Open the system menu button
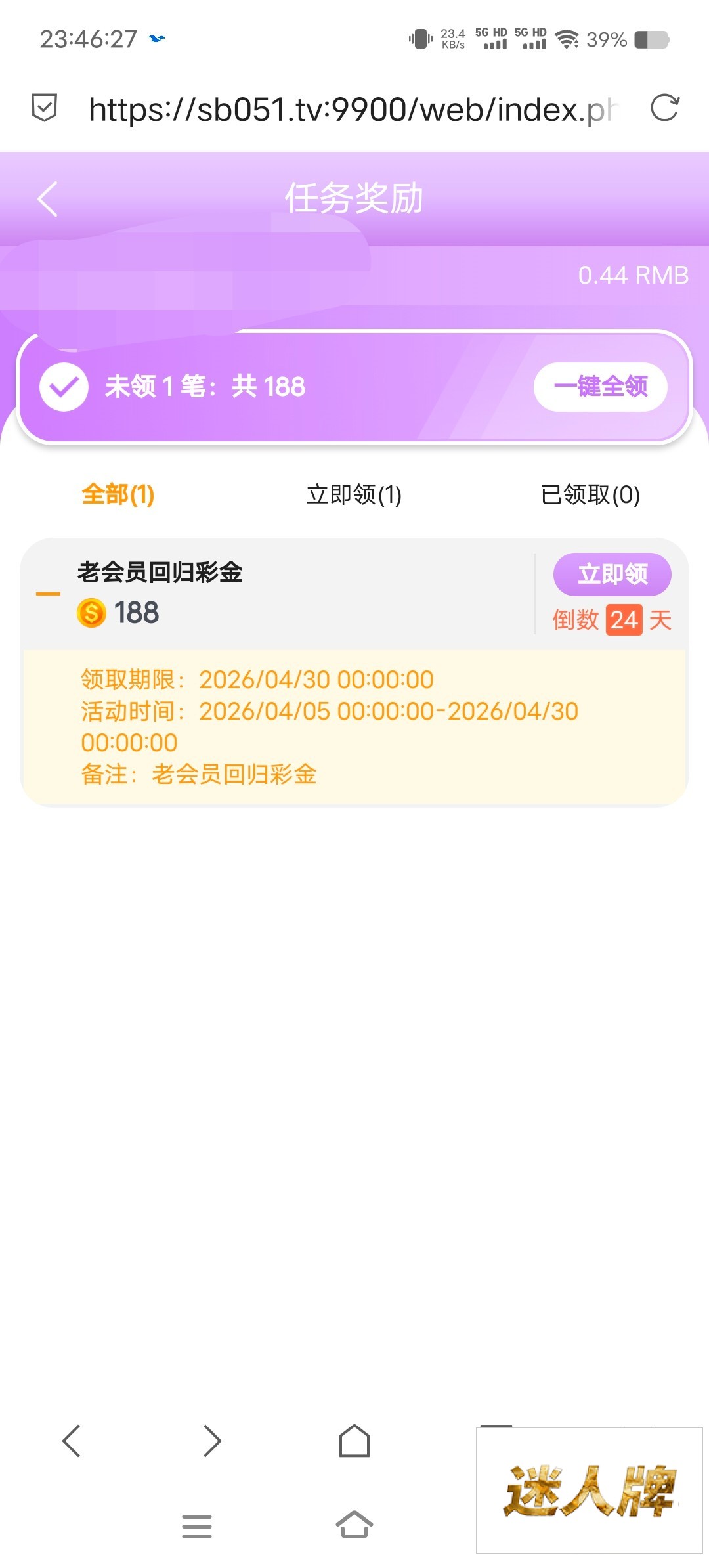 (x=196, y=1526)
